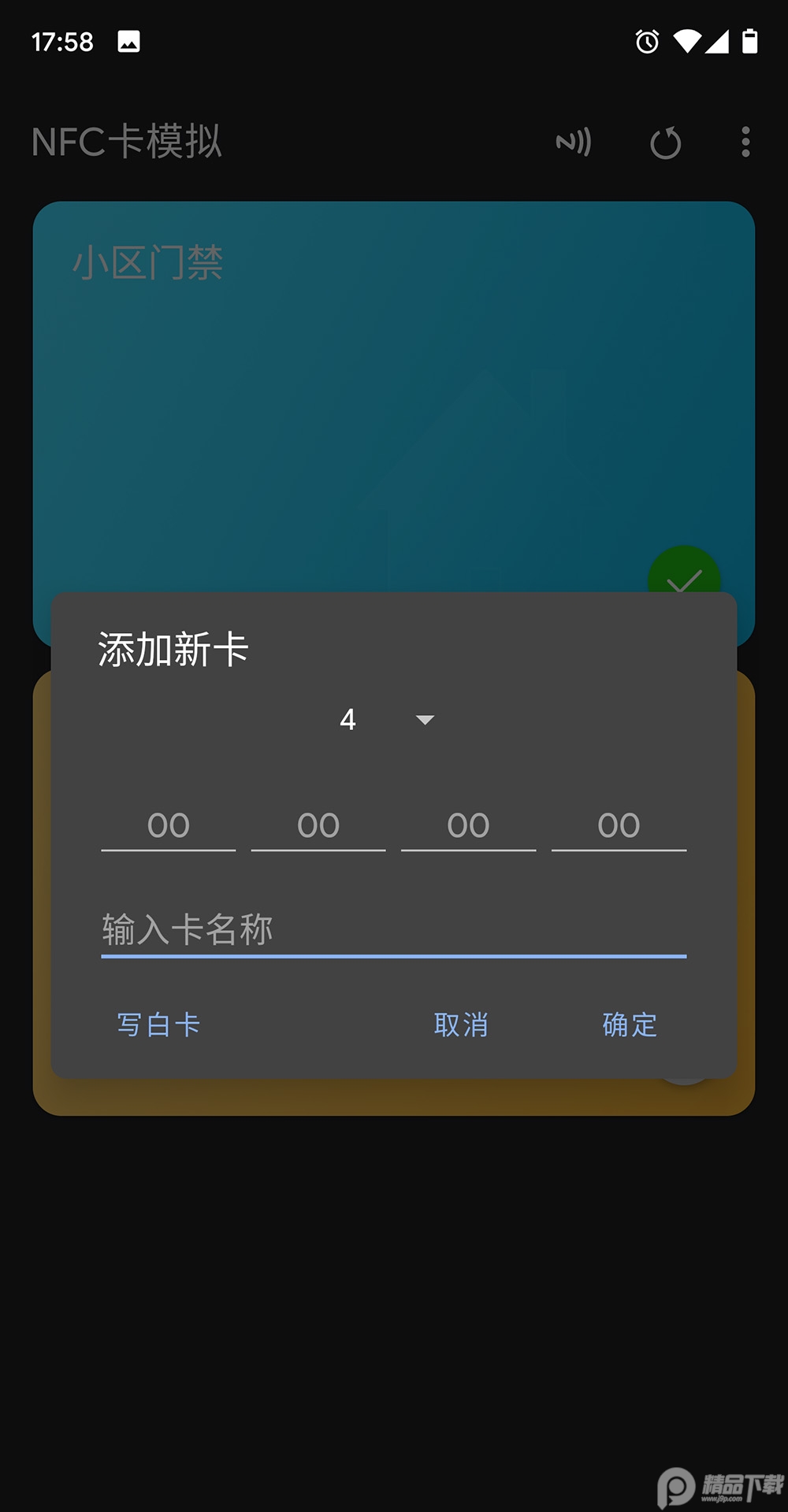The image size is (788, 1512).
Task: Expand the byte length dropdown showing 4
Action: [388, 720]
